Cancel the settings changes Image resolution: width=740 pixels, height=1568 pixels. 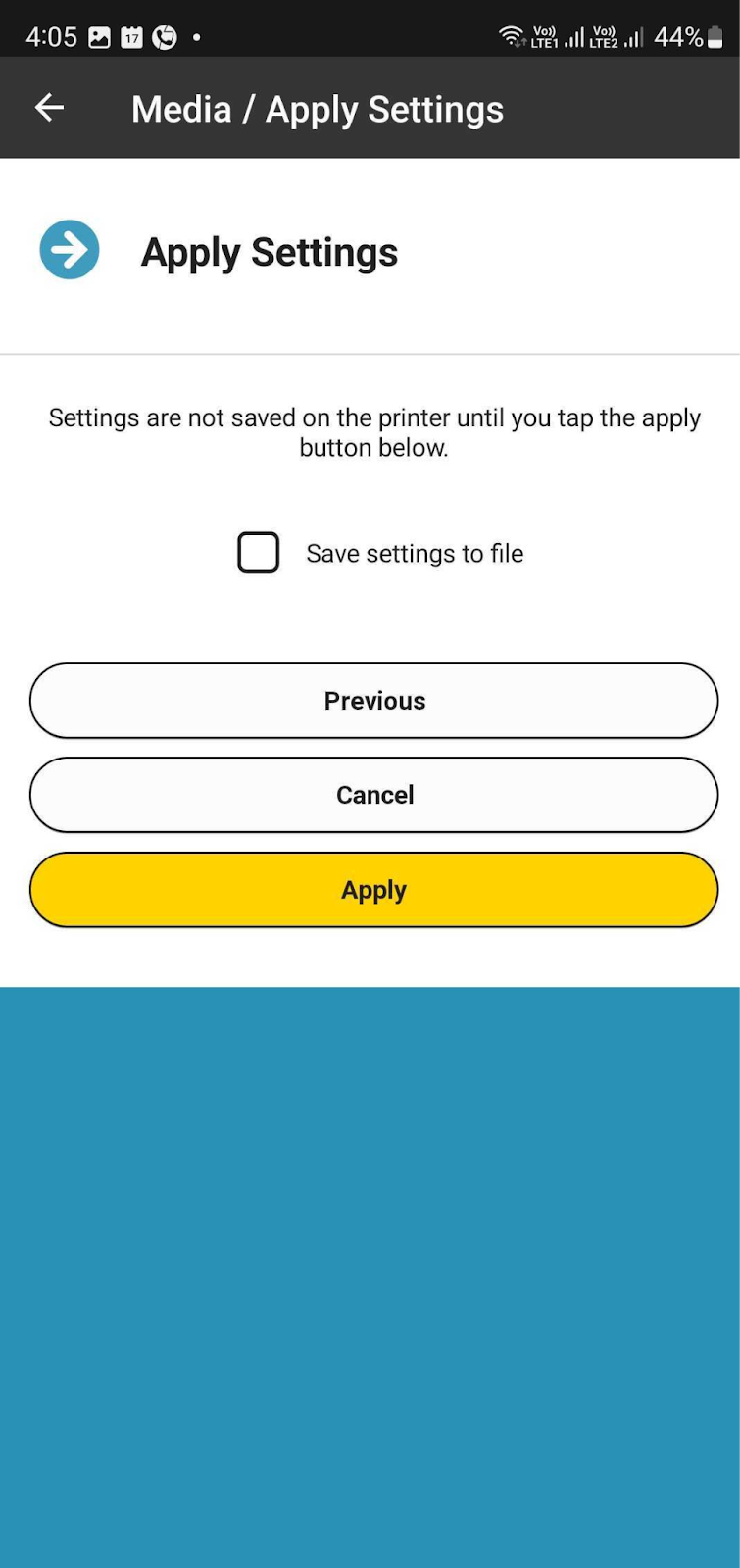coord(373,795)
